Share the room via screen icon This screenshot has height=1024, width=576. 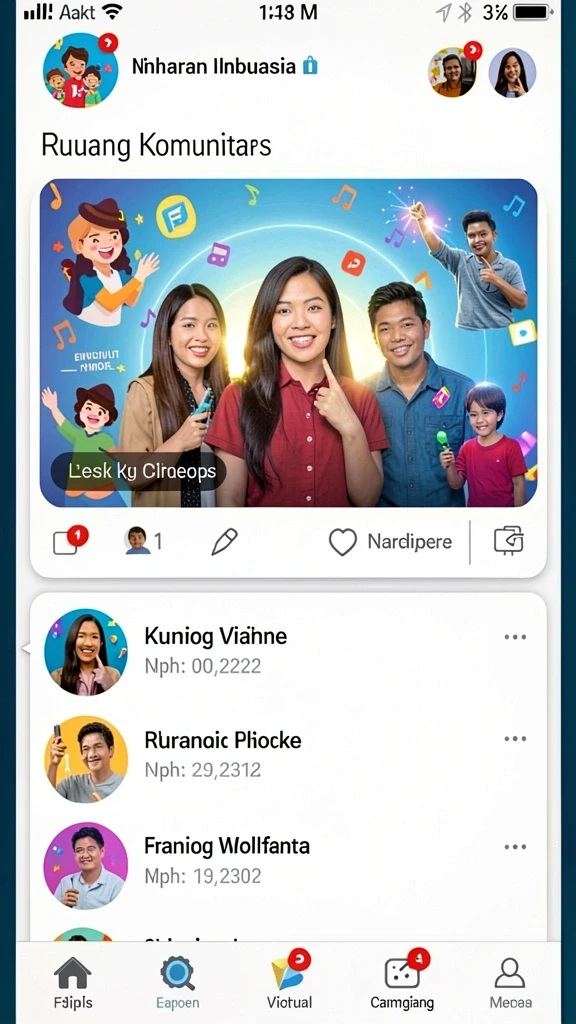point(509,541)
